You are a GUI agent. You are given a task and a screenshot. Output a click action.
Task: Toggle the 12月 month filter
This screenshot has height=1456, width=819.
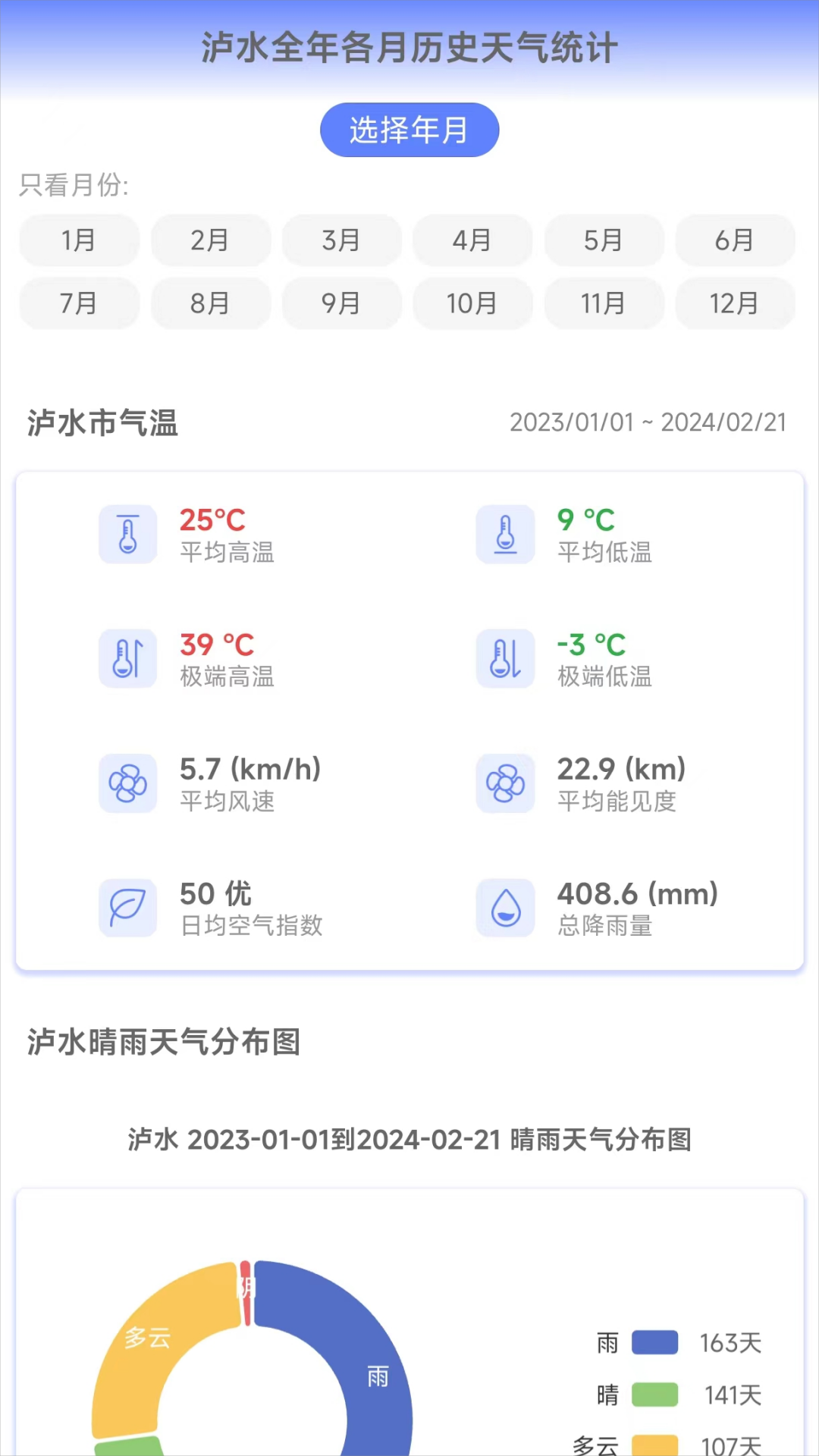click(735, 303)
